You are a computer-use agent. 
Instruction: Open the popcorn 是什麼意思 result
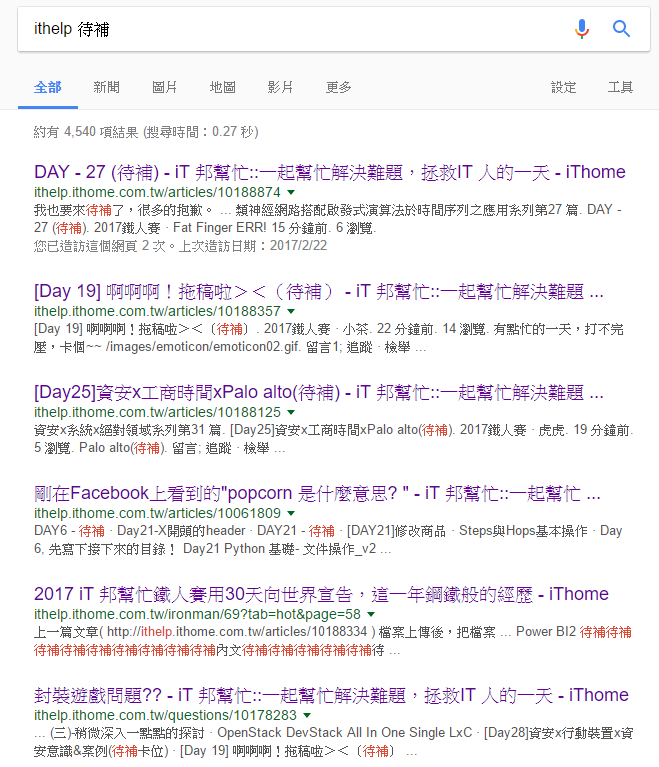[316, 494]
